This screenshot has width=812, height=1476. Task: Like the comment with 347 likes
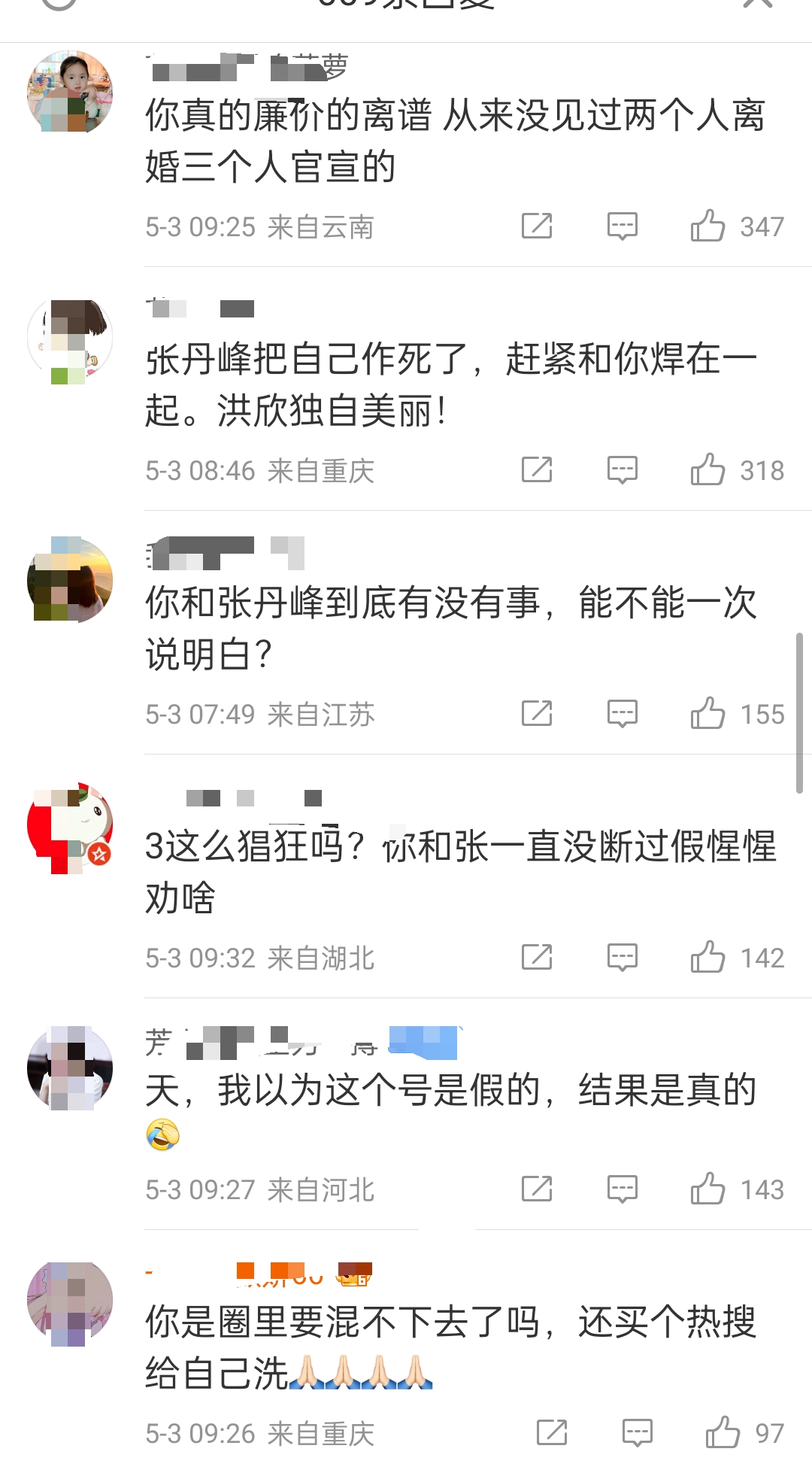707,226
